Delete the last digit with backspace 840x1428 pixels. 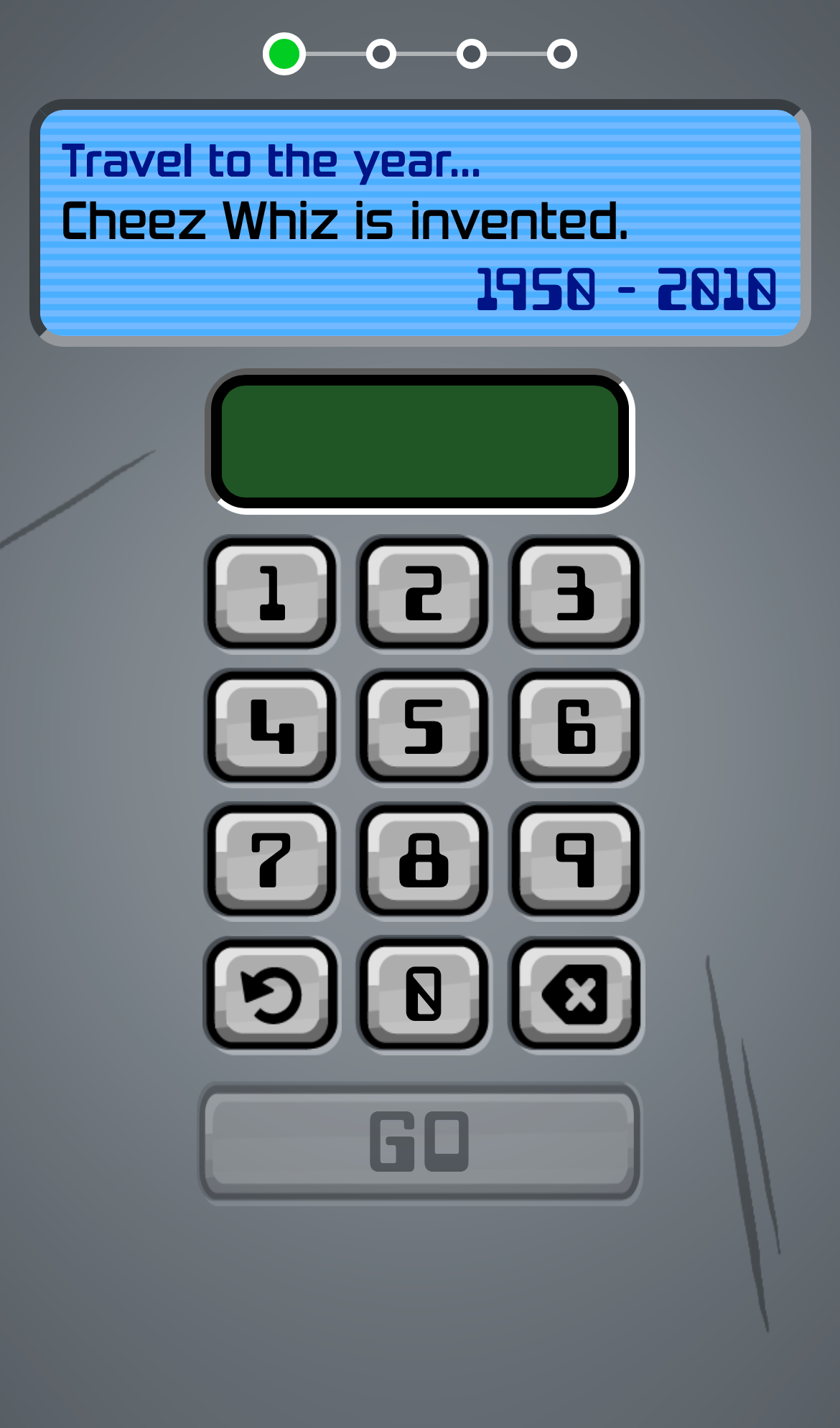click(x=575, y=994)
